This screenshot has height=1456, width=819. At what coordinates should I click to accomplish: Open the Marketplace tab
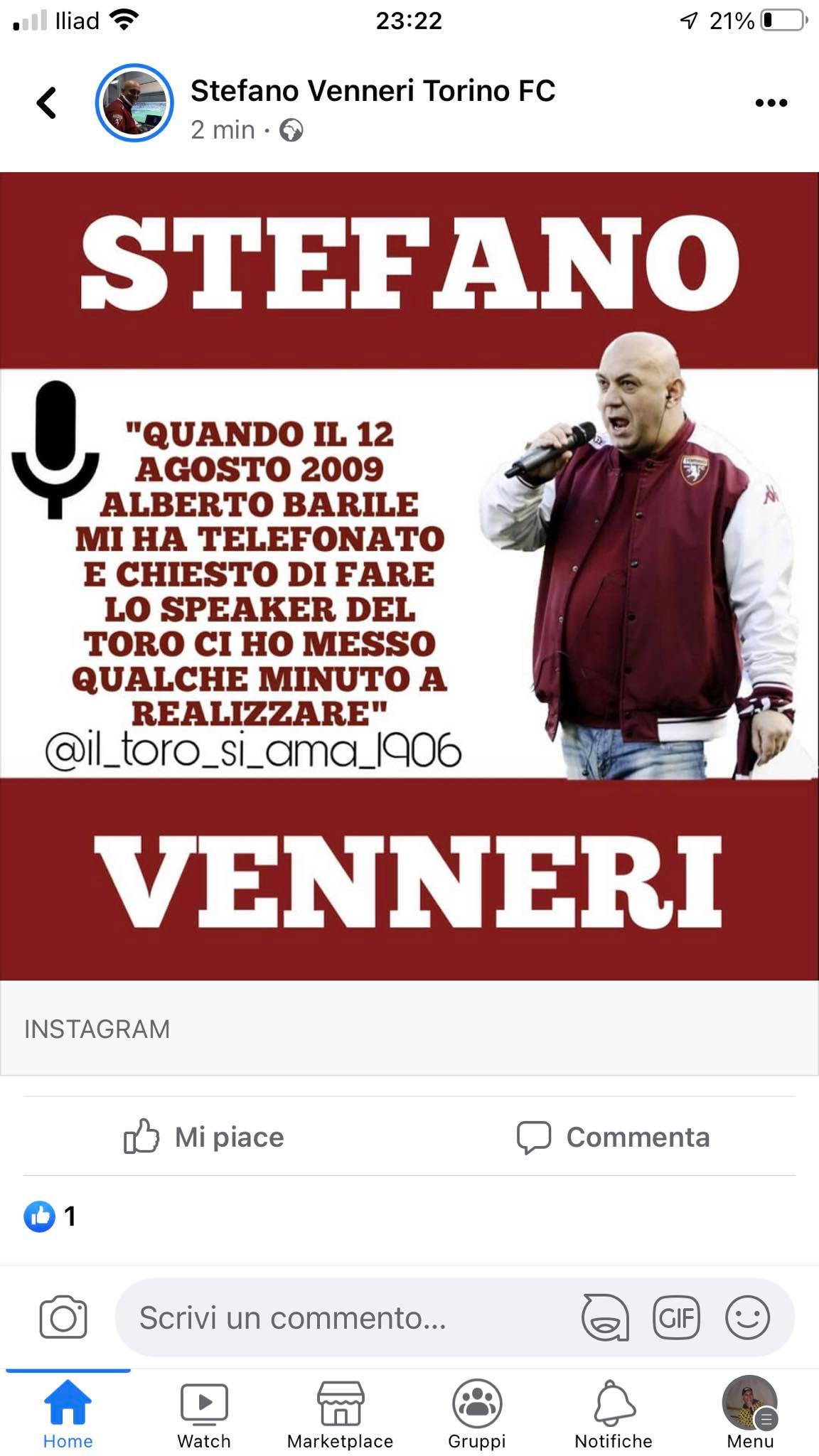[340, 1414]
